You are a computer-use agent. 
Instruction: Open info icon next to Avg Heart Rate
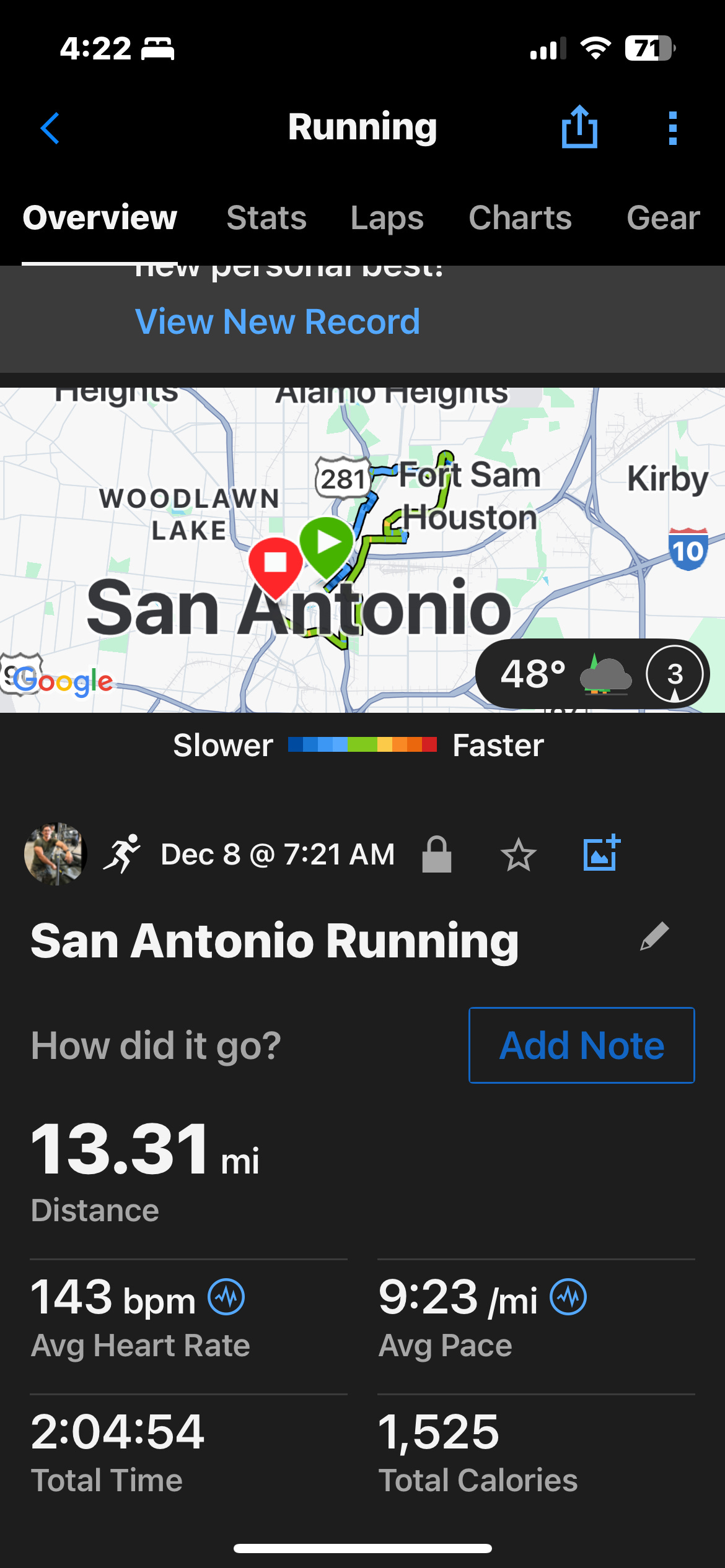coord(226,1297)
